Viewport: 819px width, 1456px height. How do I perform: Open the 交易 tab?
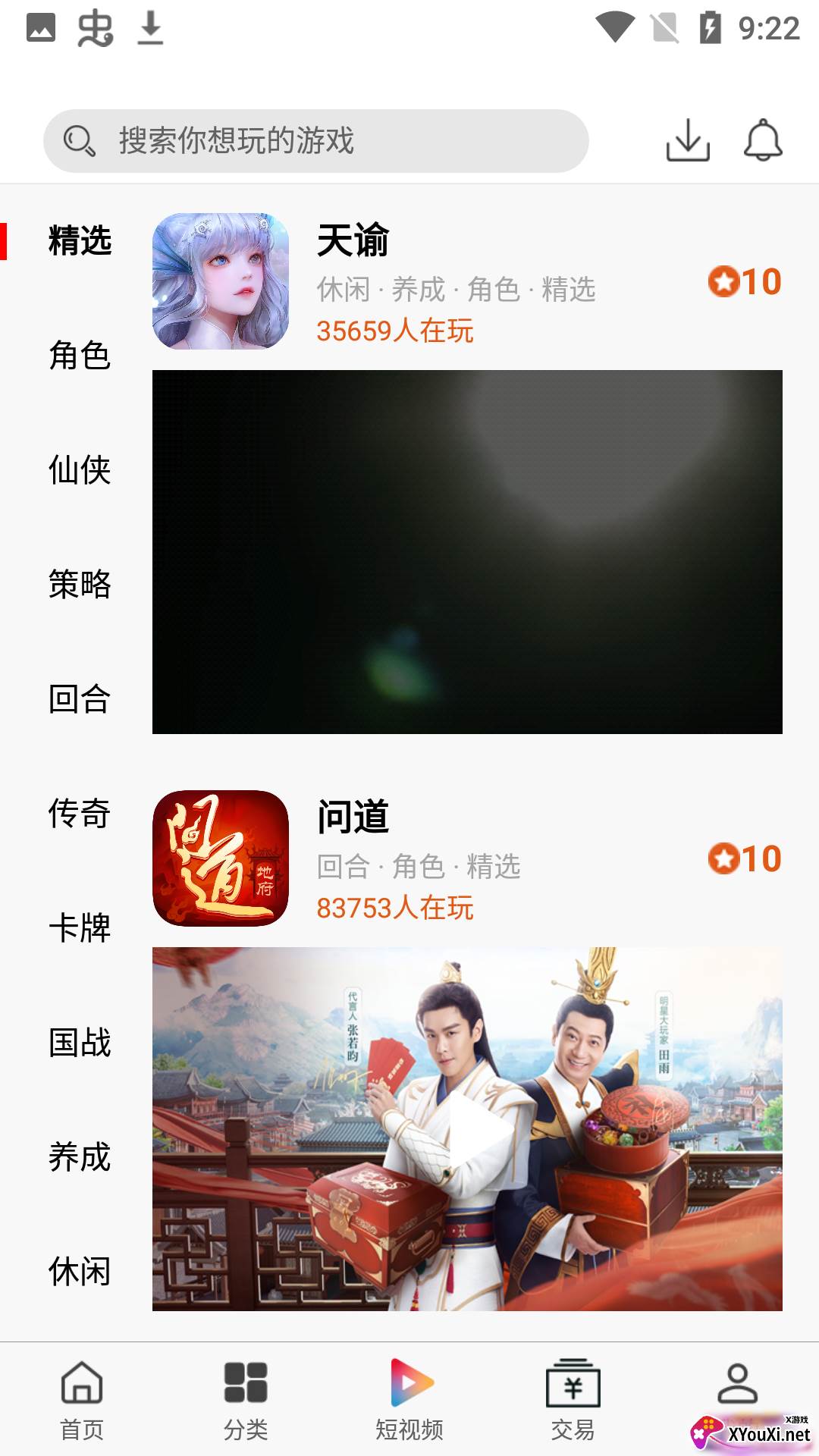(x=573, y=1400)
